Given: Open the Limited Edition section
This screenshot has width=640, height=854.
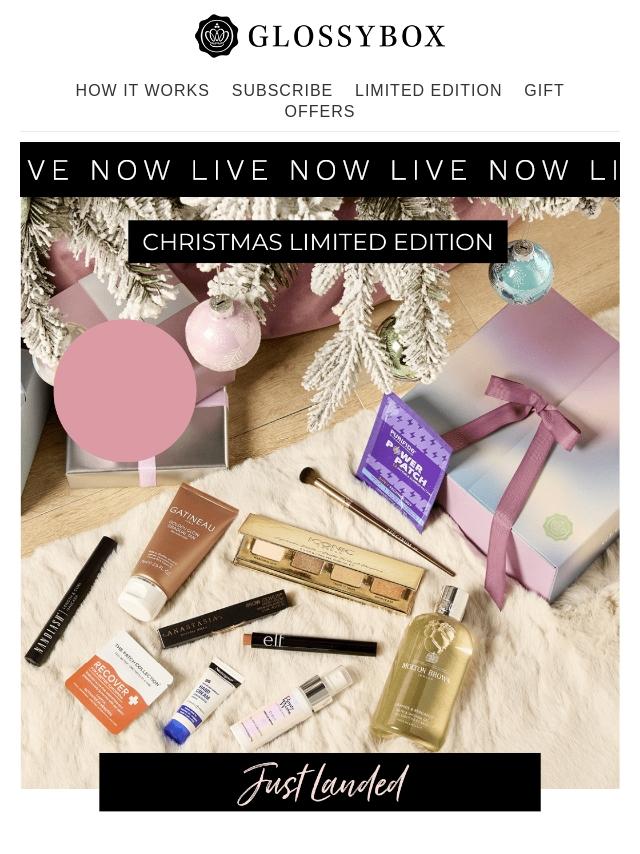Looking at the screenshot, I should [x=428, y=90].
